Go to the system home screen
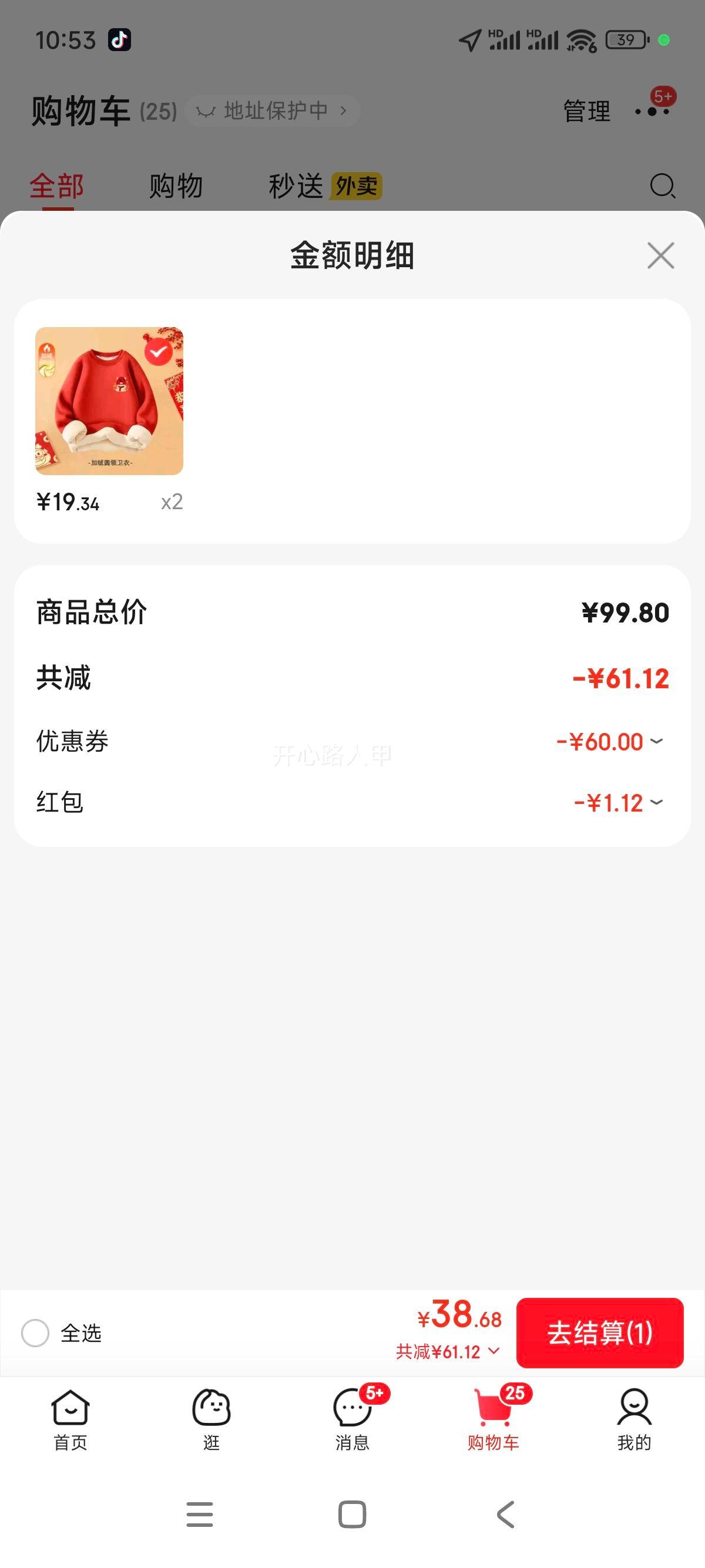 pyautogui.click(x=352, y=1514)
